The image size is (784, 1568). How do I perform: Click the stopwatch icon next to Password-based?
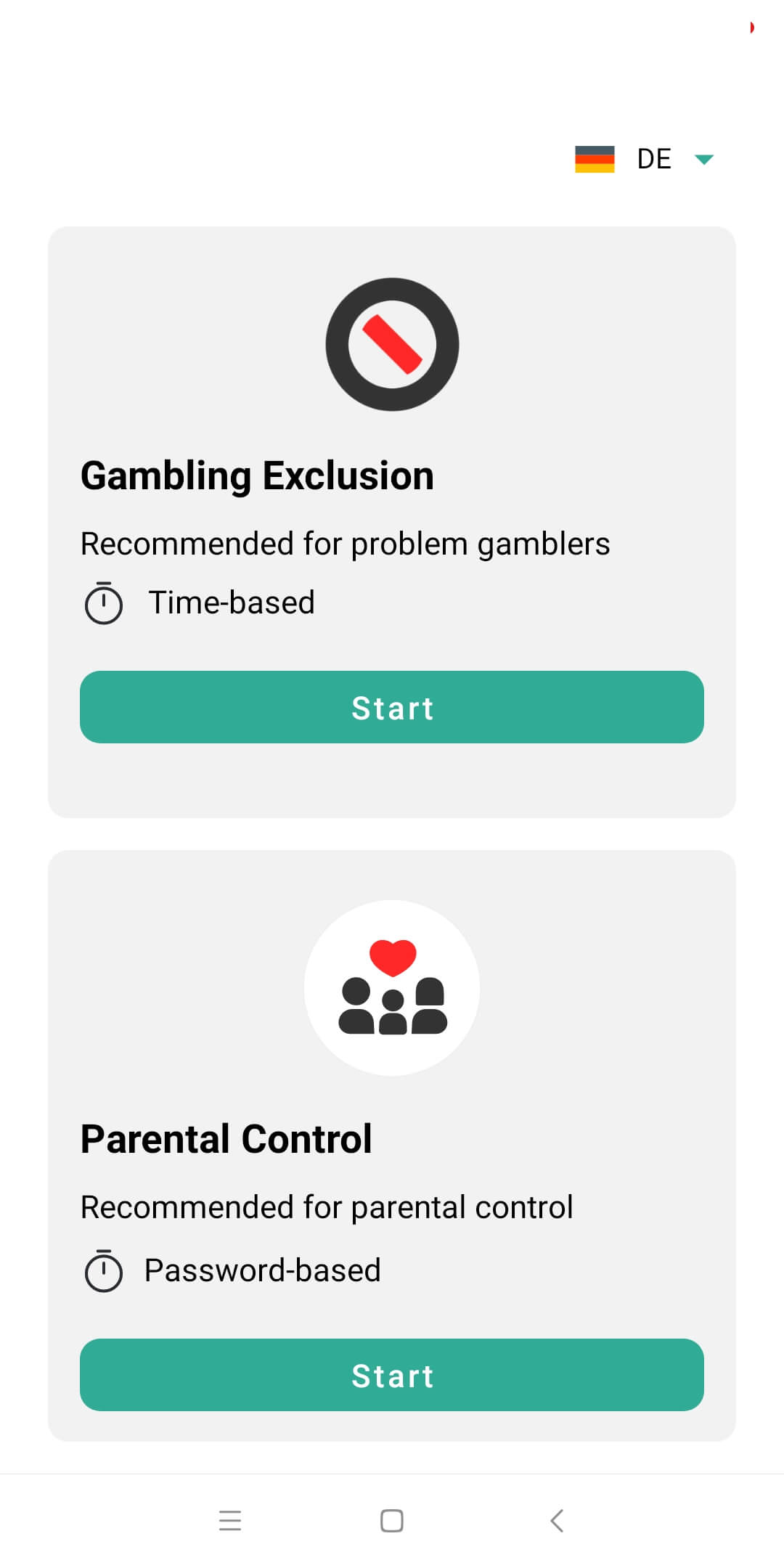[x=104, y=1270]
